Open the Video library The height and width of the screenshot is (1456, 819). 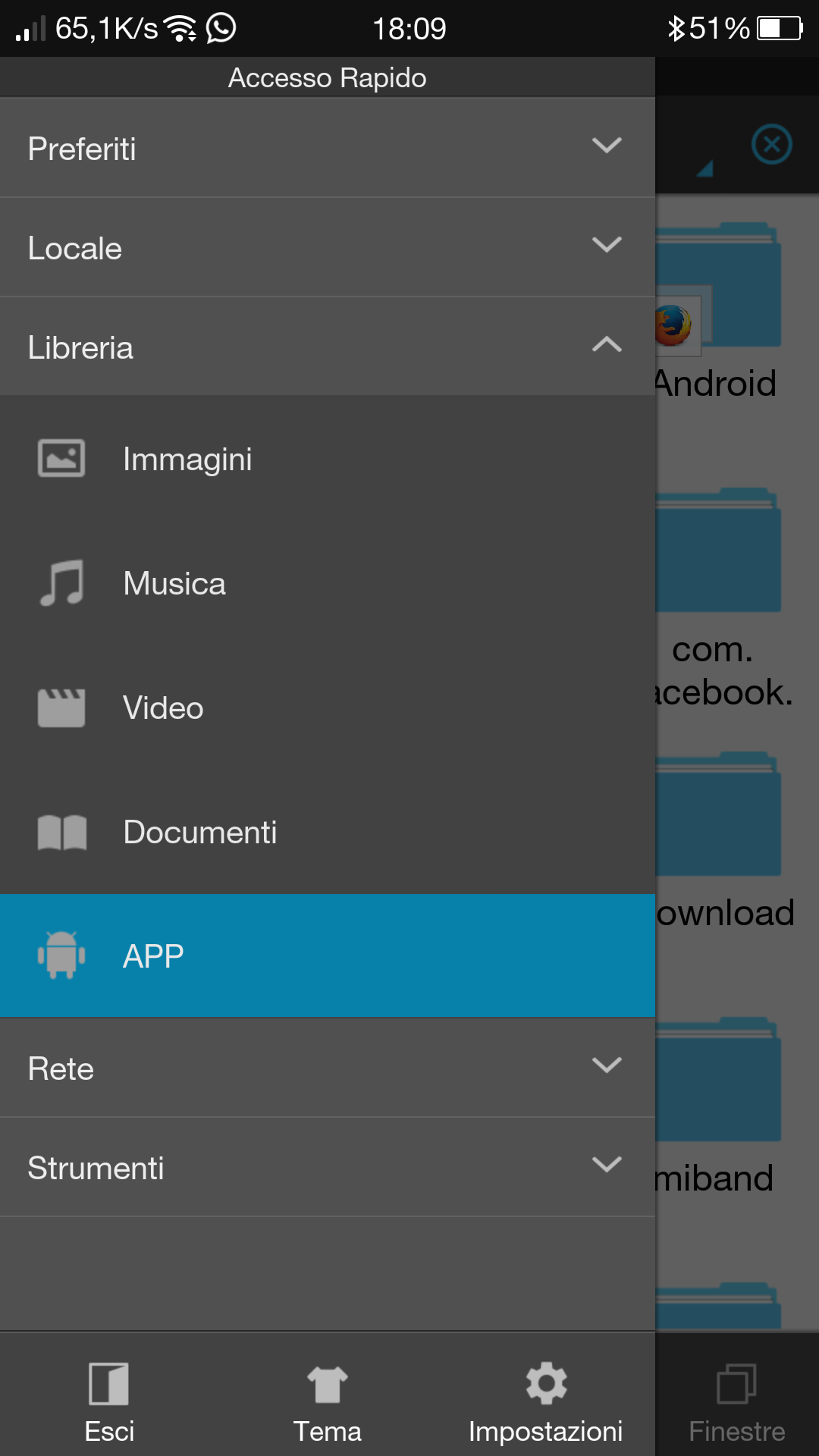[328, 708]
